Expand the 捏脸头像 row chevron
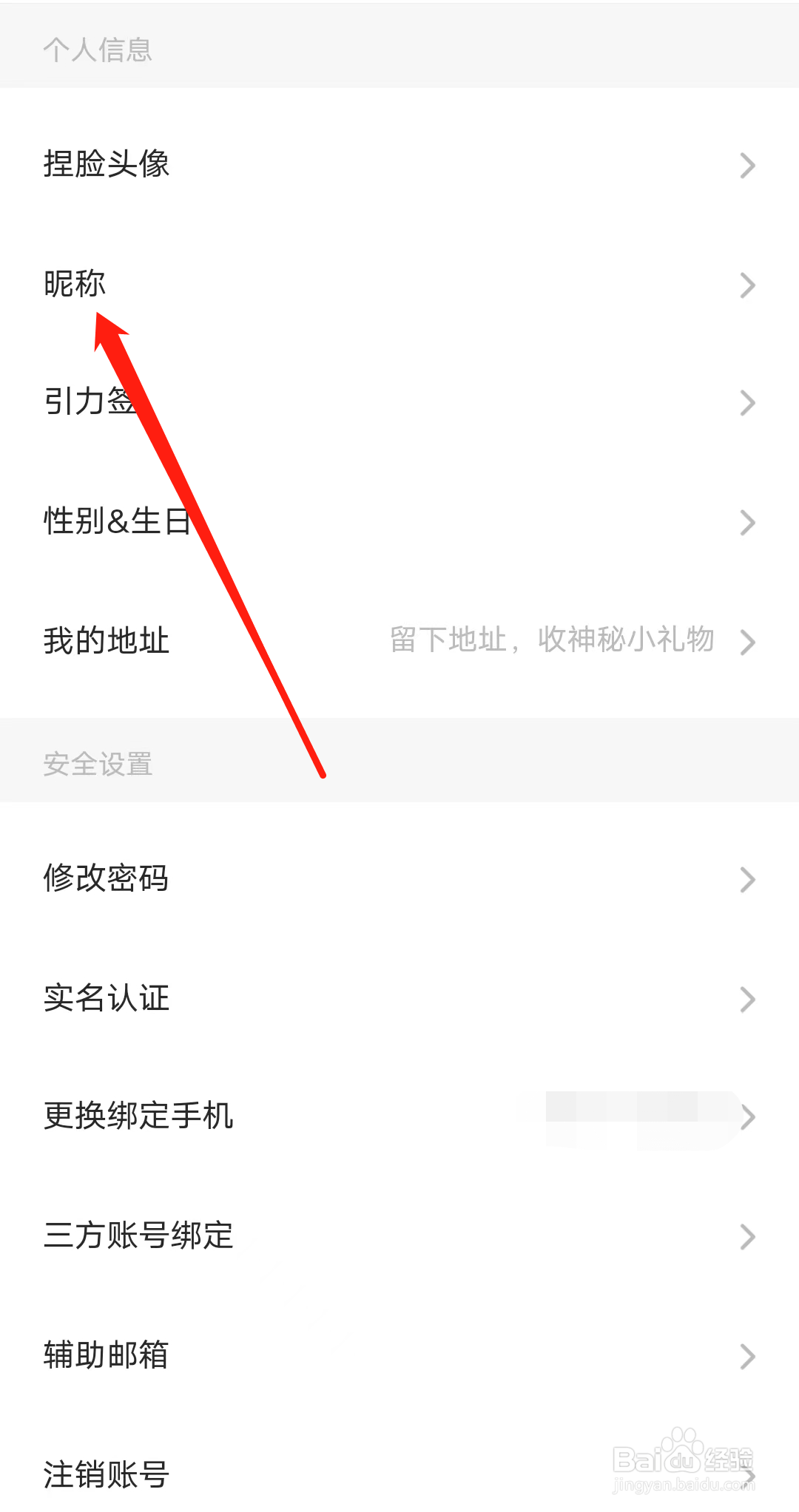Screen dimensions: 799x1512 pyautogui.click(x=747, y=165)
